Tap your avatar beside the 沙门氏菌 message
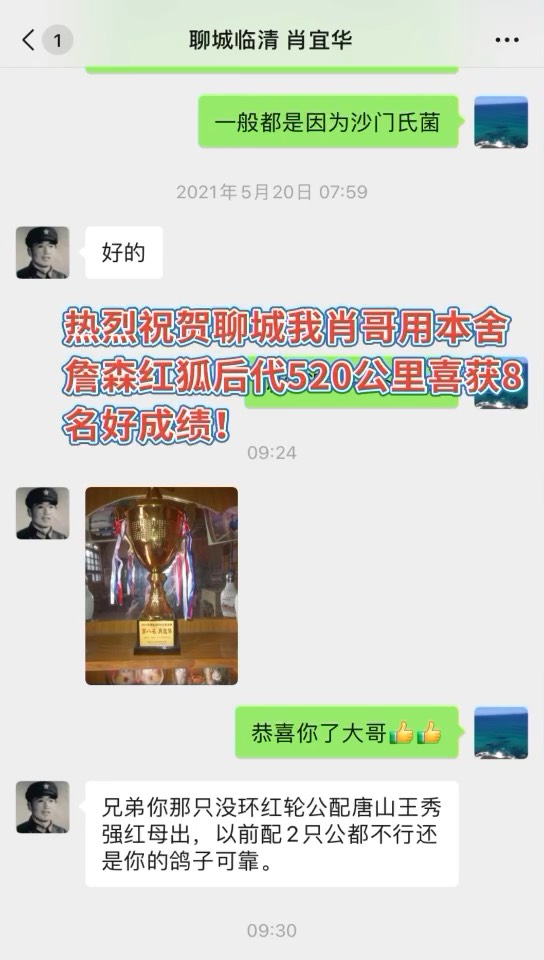Viewport: 544px width, 960px height. (x=501, y=122)
